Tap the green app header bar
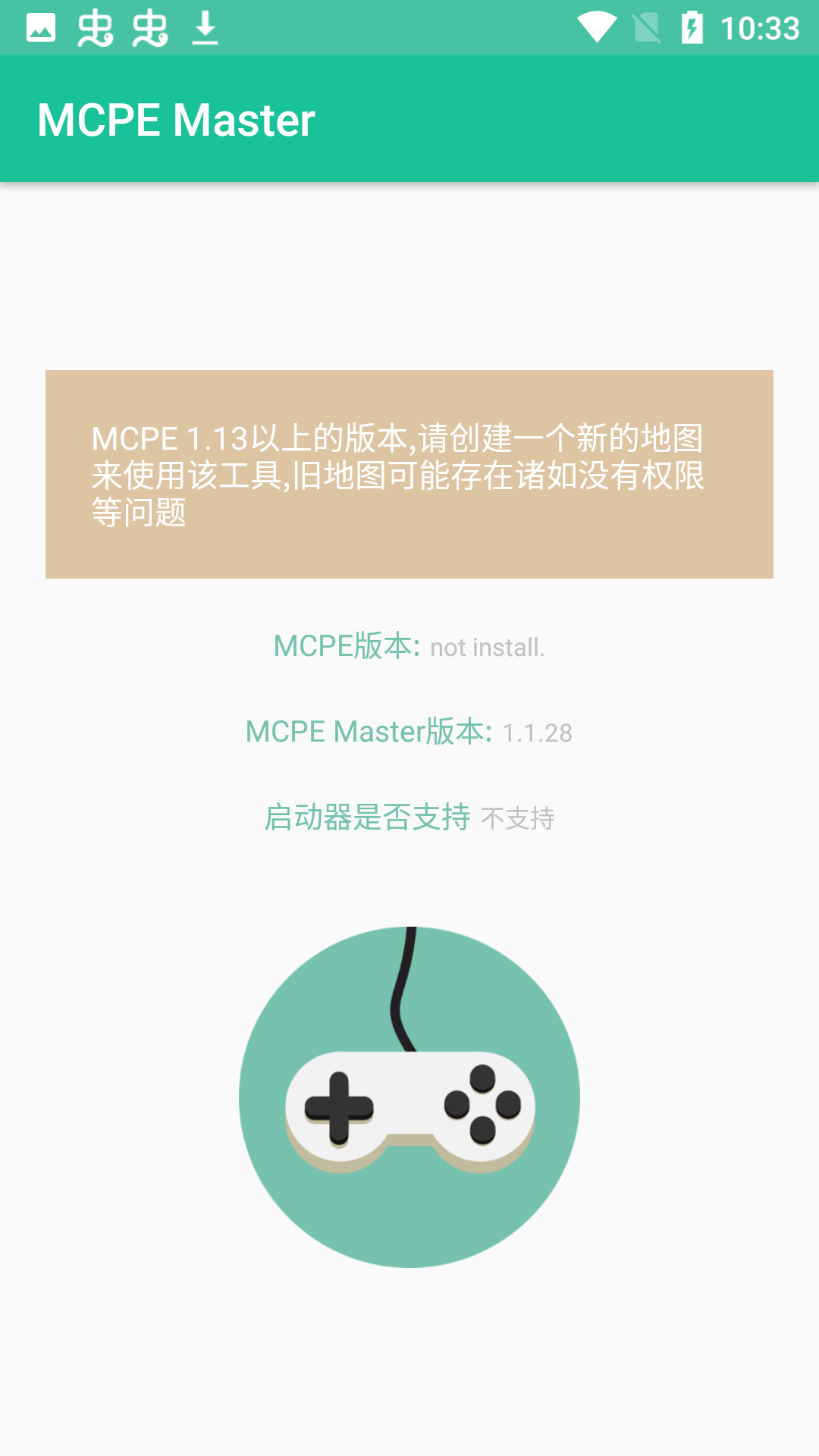Screen dimensions: 819x1456 (409, 118)
